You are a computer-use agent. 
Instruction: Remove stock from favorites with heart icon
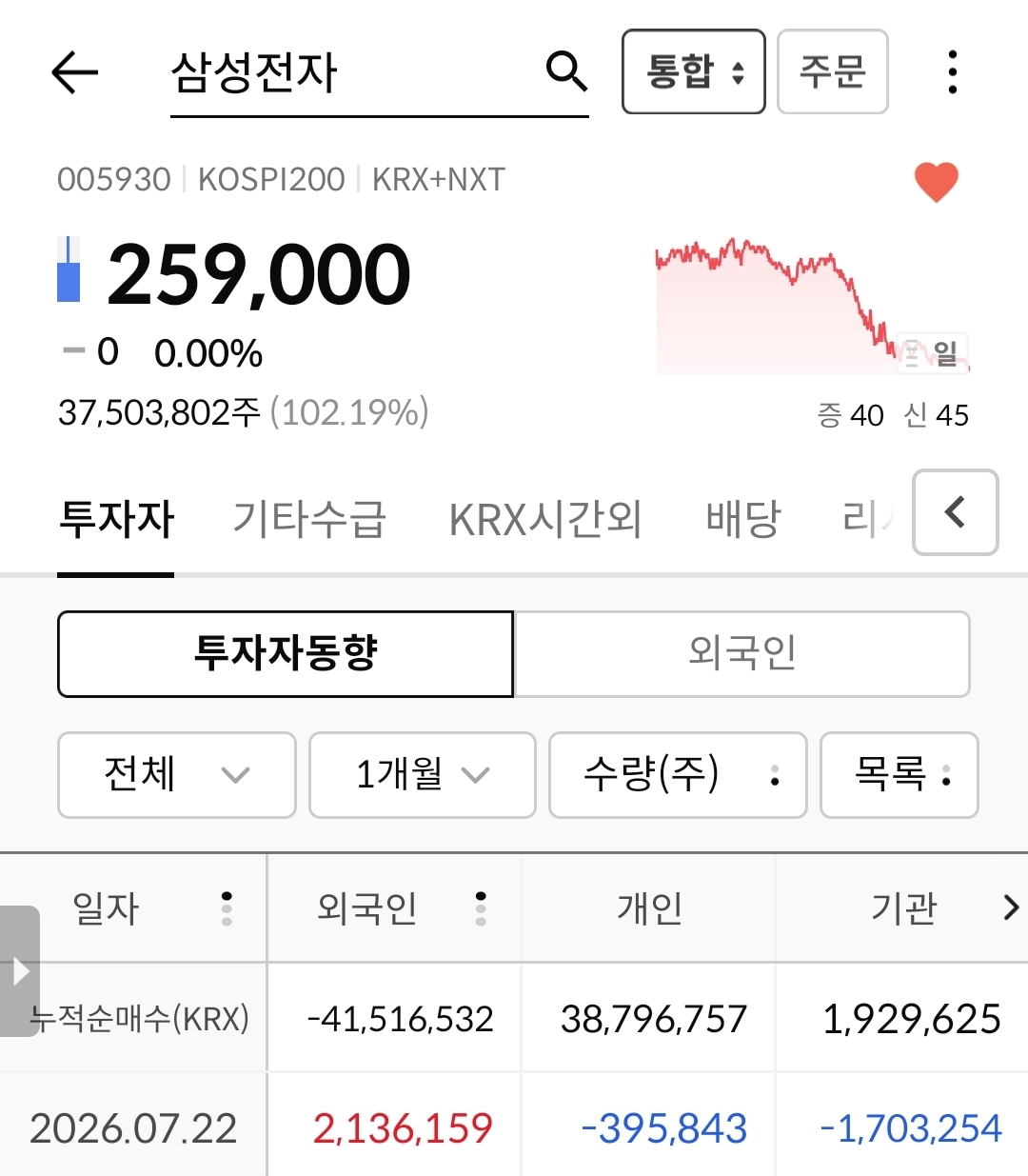[937, 182]
